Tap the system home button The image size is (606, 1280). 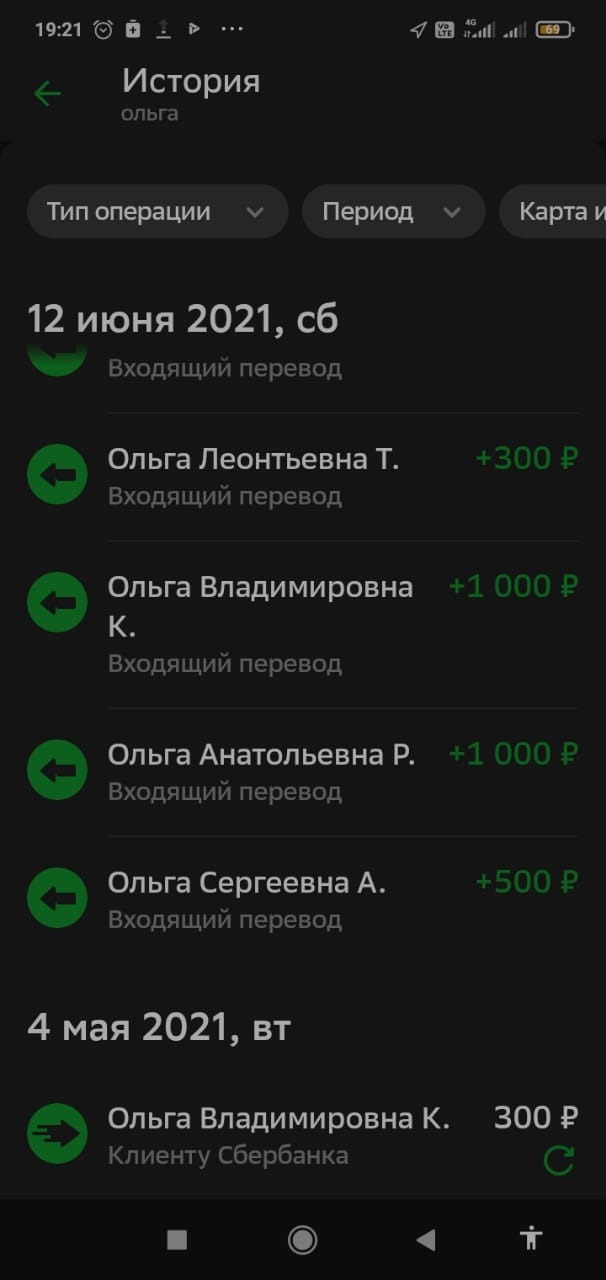click(x=302, y=1240)
